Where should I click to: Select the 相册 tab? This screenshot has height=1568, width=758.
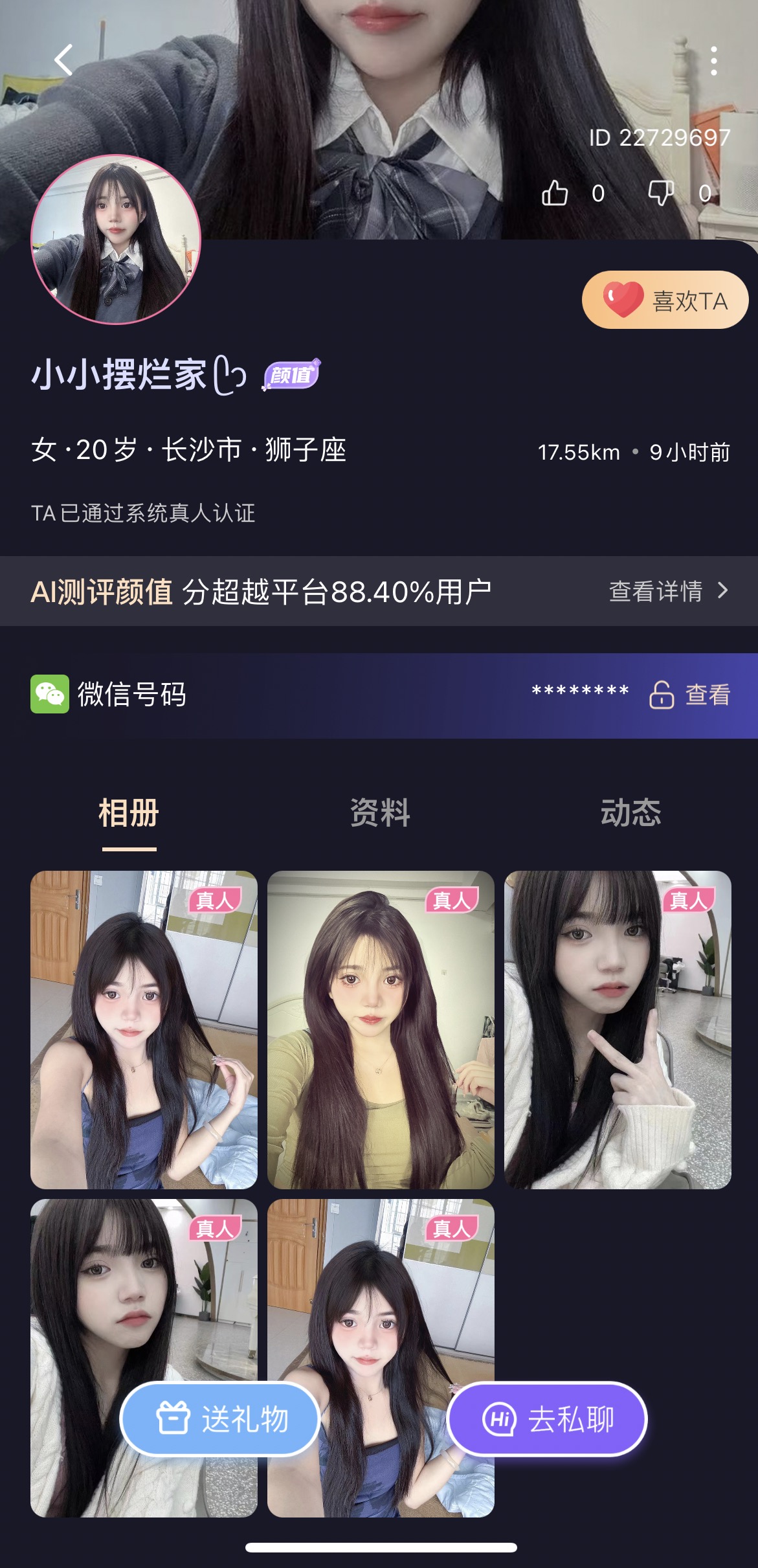pos(129,813)
